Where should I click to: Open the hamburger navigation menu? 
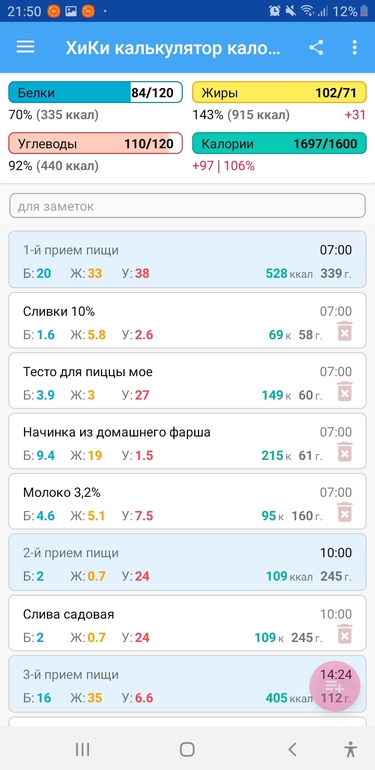[x=26, y=47]
